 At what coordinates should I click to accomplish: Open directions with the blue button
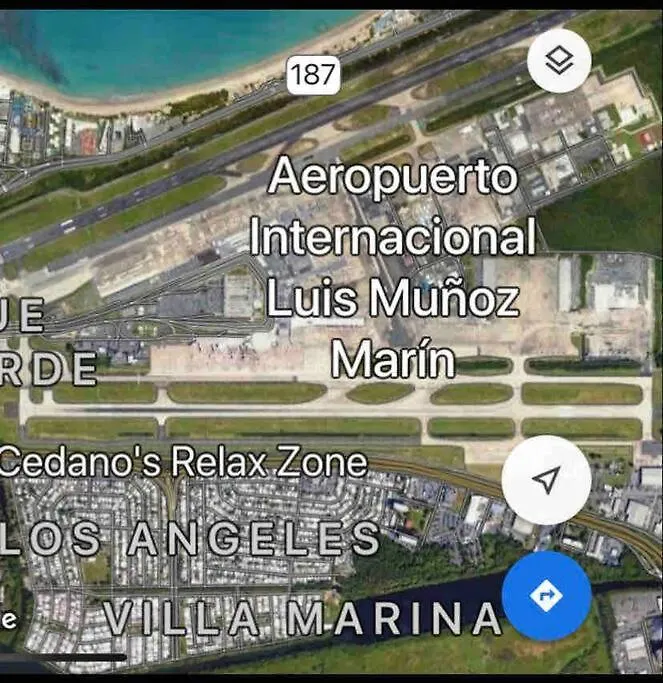546,596
